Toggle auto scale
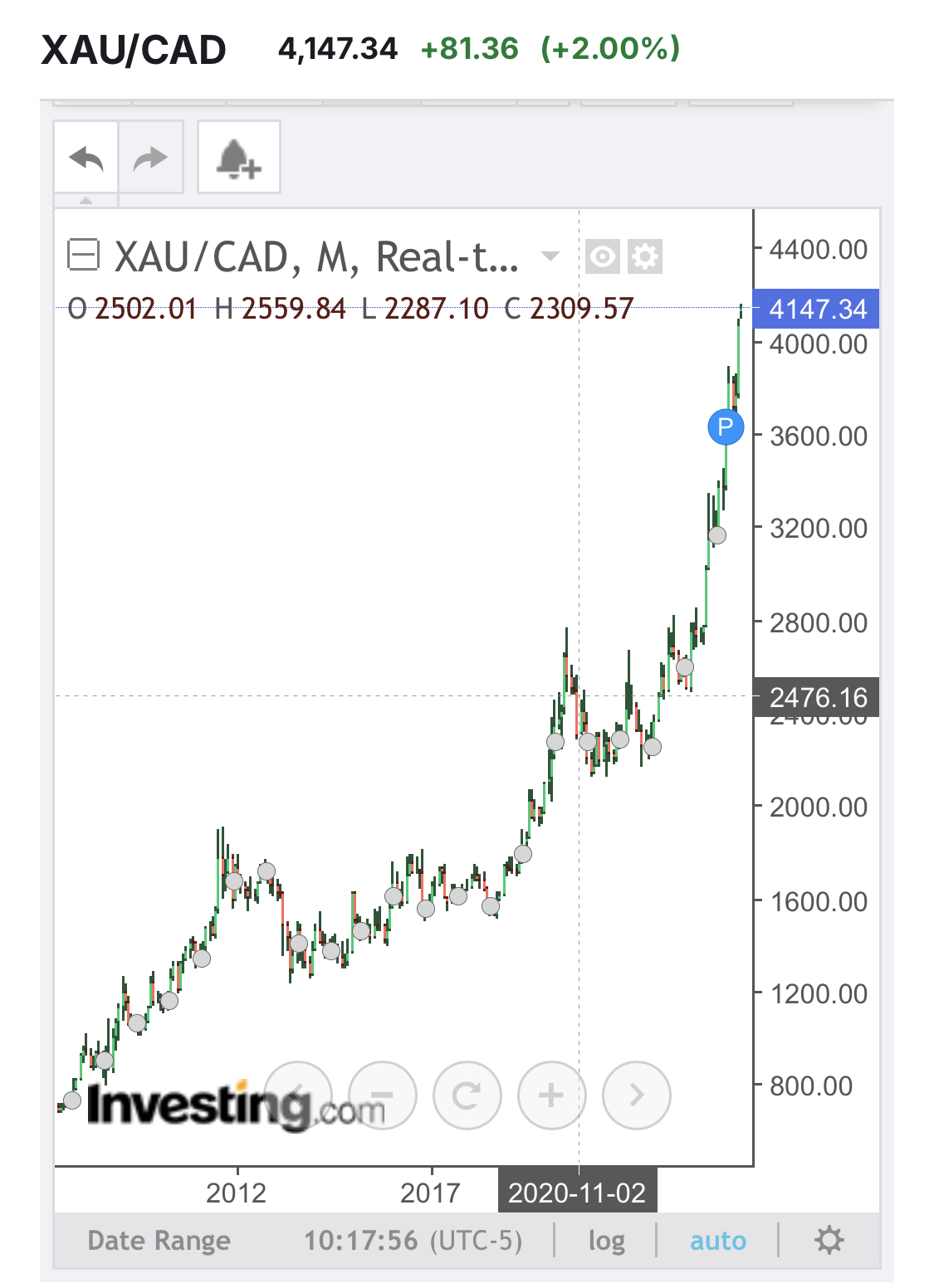Screen dimensions: 934x1288 click(718, 1241)
